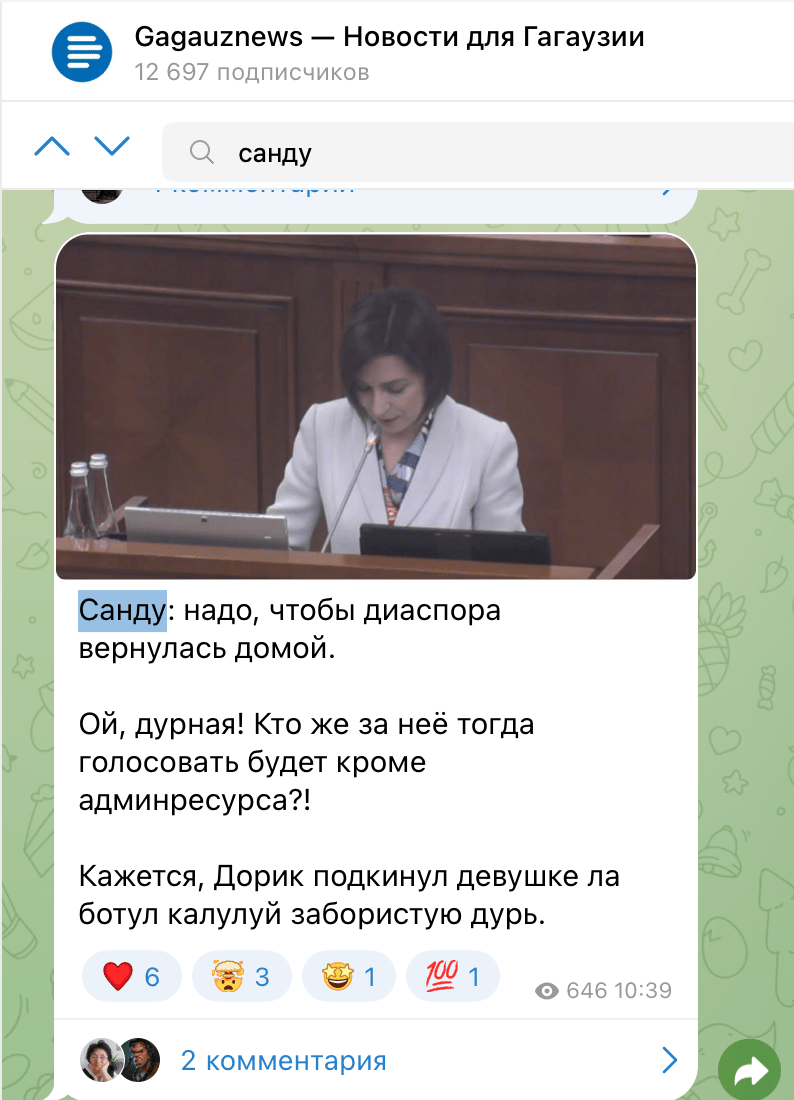Screen dimensions: 794x1100
Task: Share this post with the forward arrow
Action: 748,1072
